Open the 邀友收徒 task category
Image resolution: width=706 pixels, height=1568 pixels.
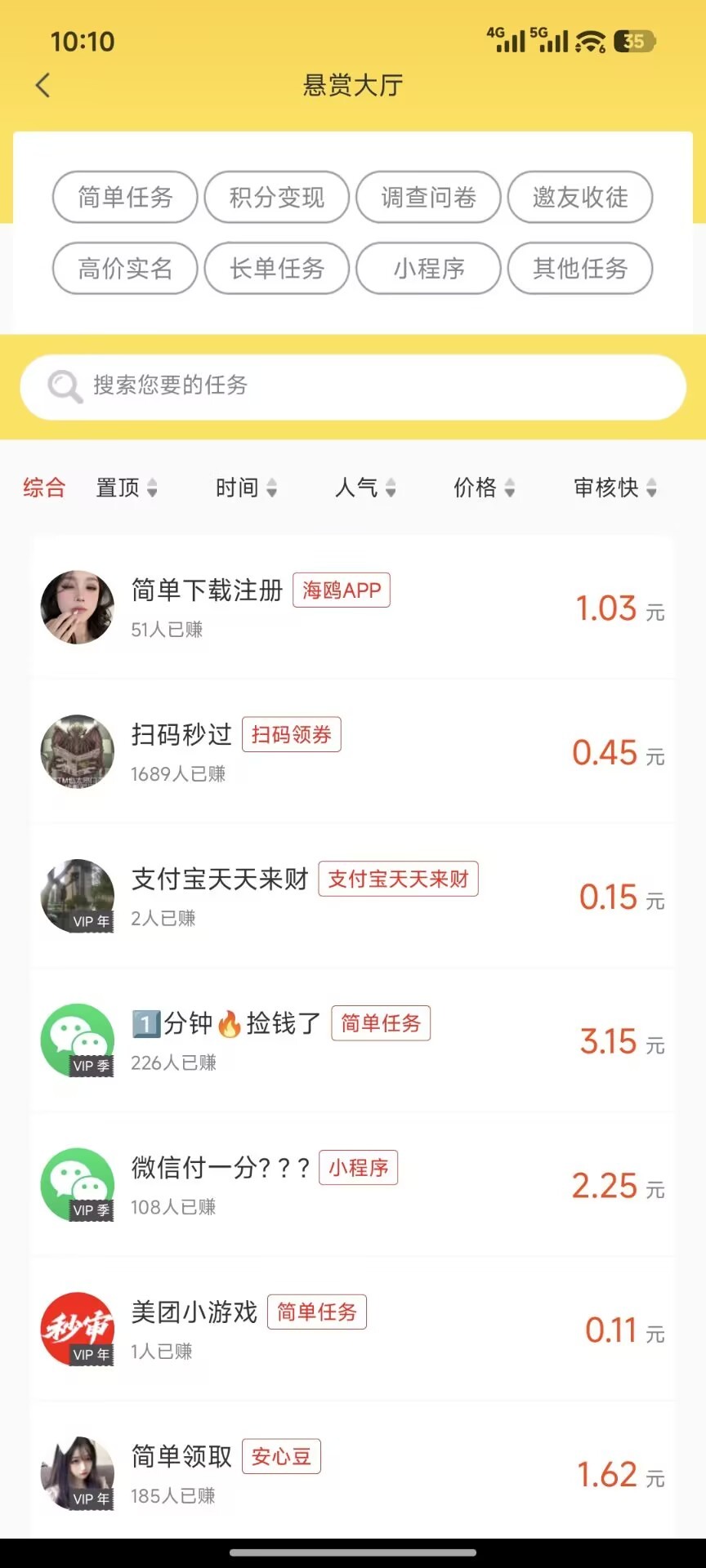point(580,197)
